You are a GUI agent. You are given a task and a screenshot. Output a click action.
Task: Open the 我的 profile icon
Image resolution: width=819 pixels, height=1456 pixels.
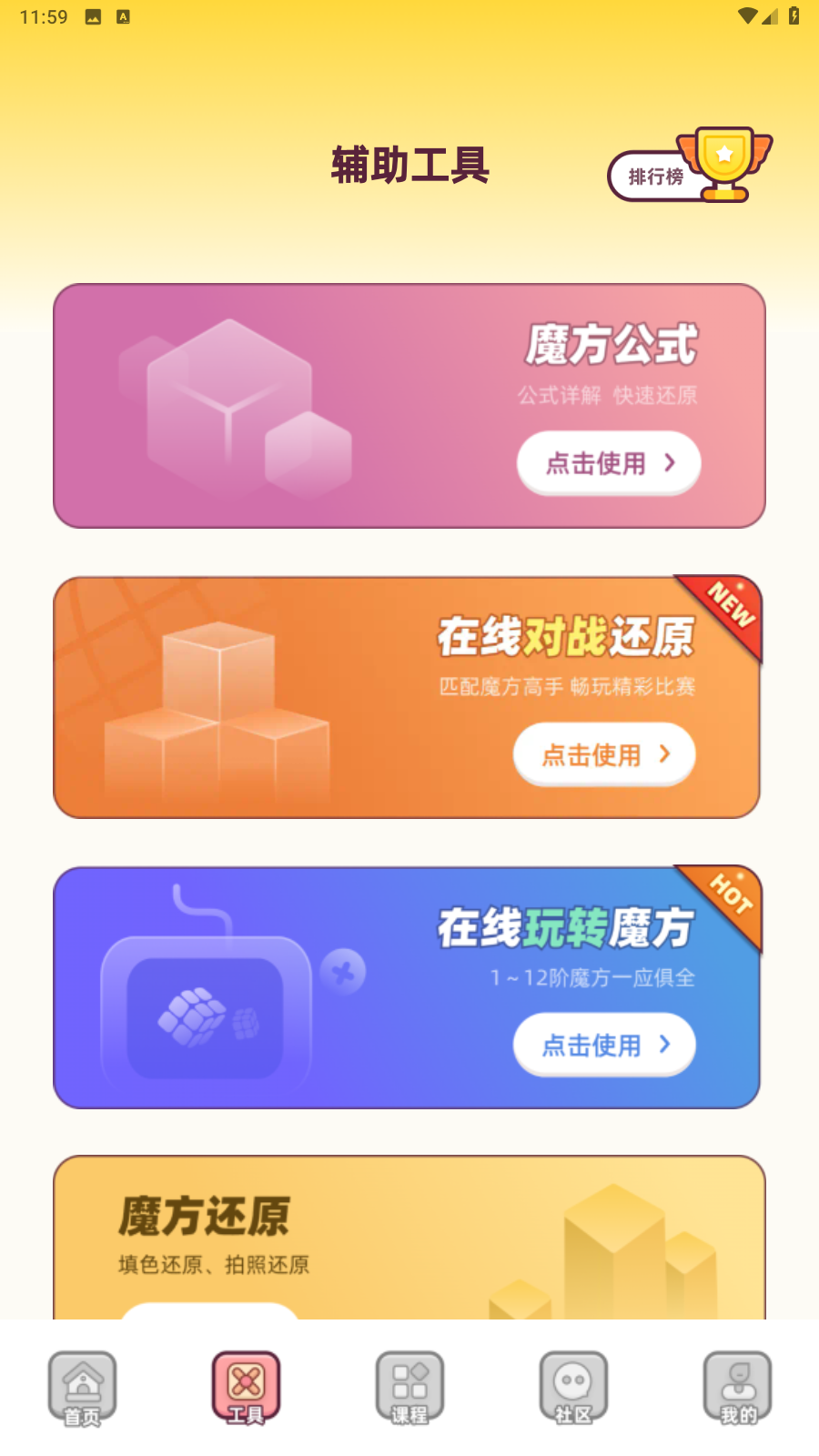(x=737, y=1385)
